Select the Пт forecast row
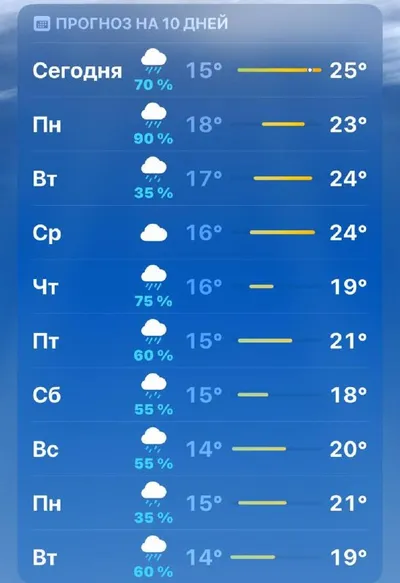Viewport: 400px width, 583px height. point(200,341)
